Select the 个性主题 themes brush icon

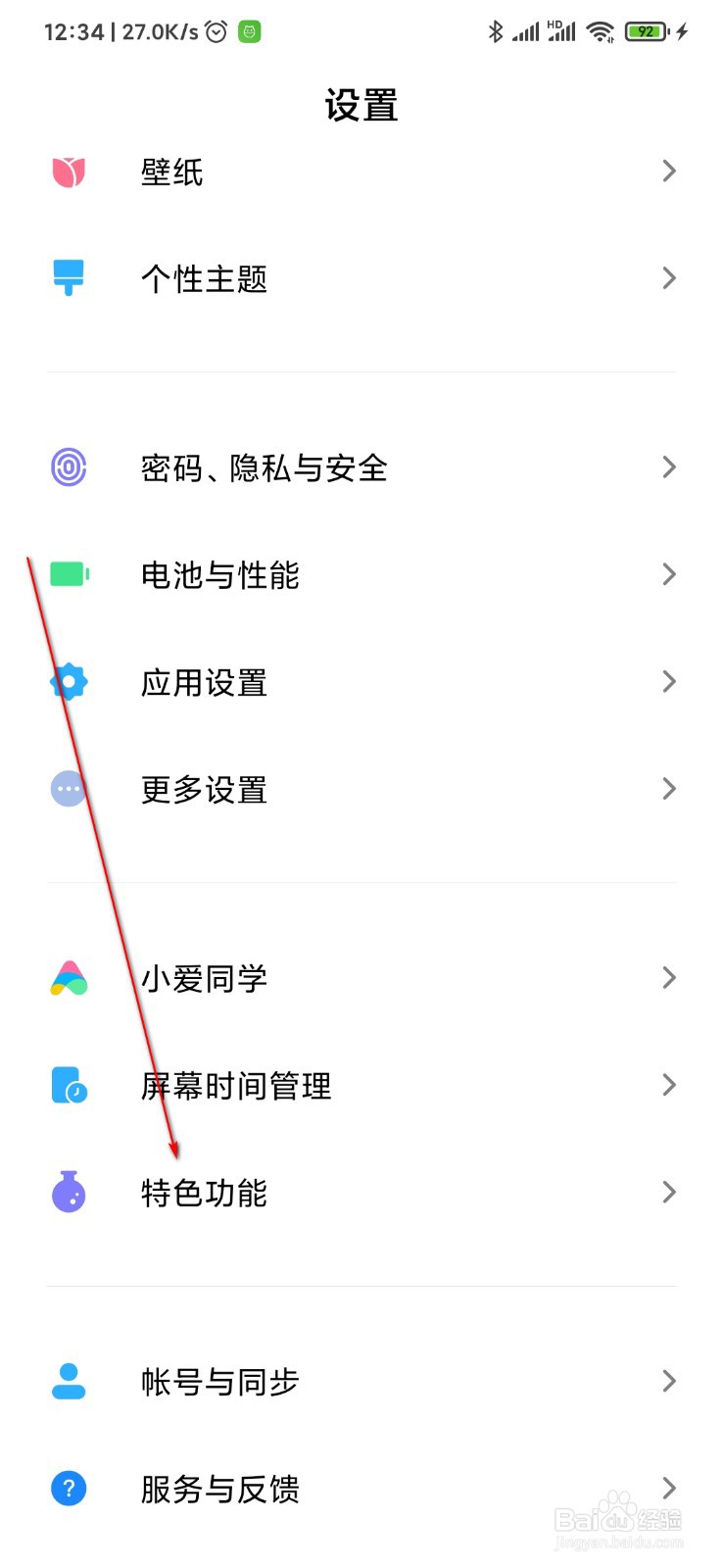point(69,278)
